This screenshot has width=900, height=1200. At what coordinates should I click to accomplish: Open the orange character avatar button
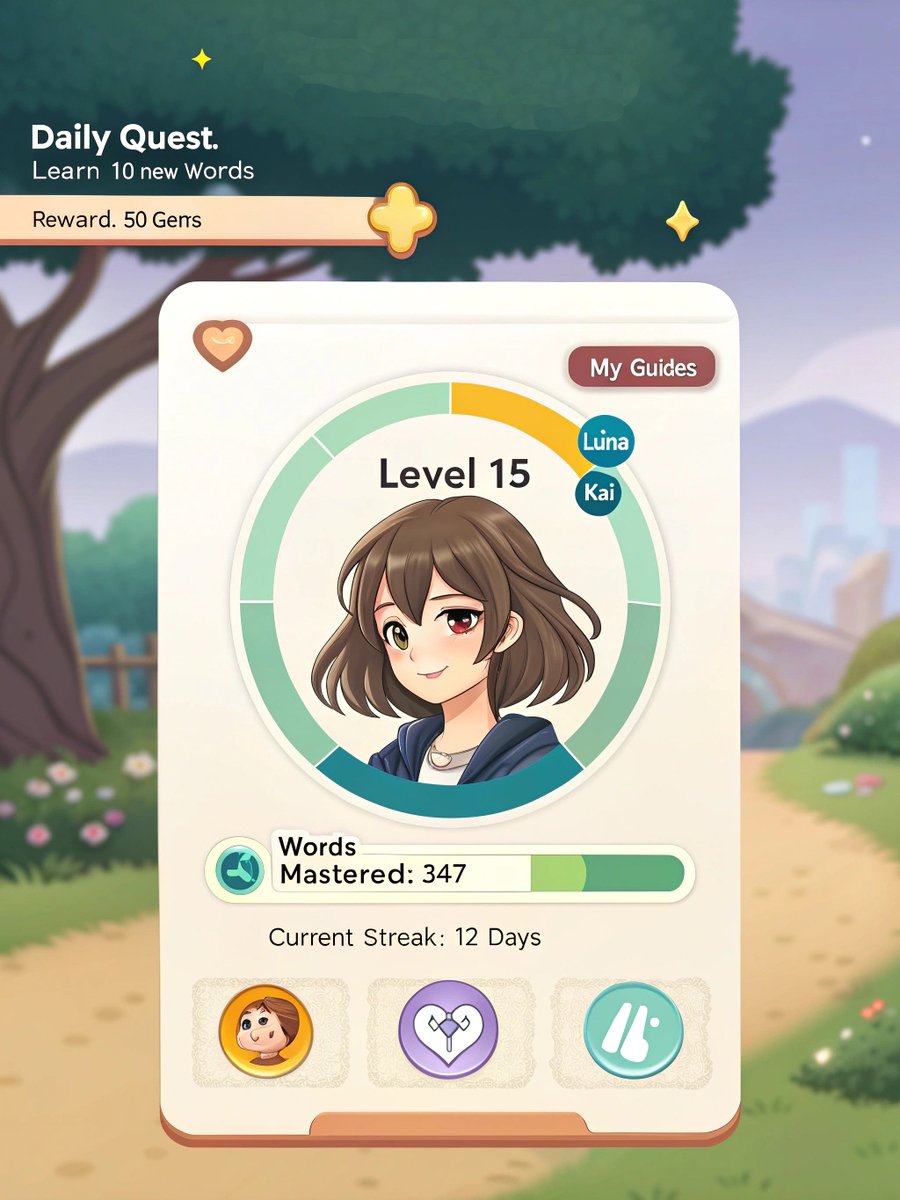[x=265, y=1029]
